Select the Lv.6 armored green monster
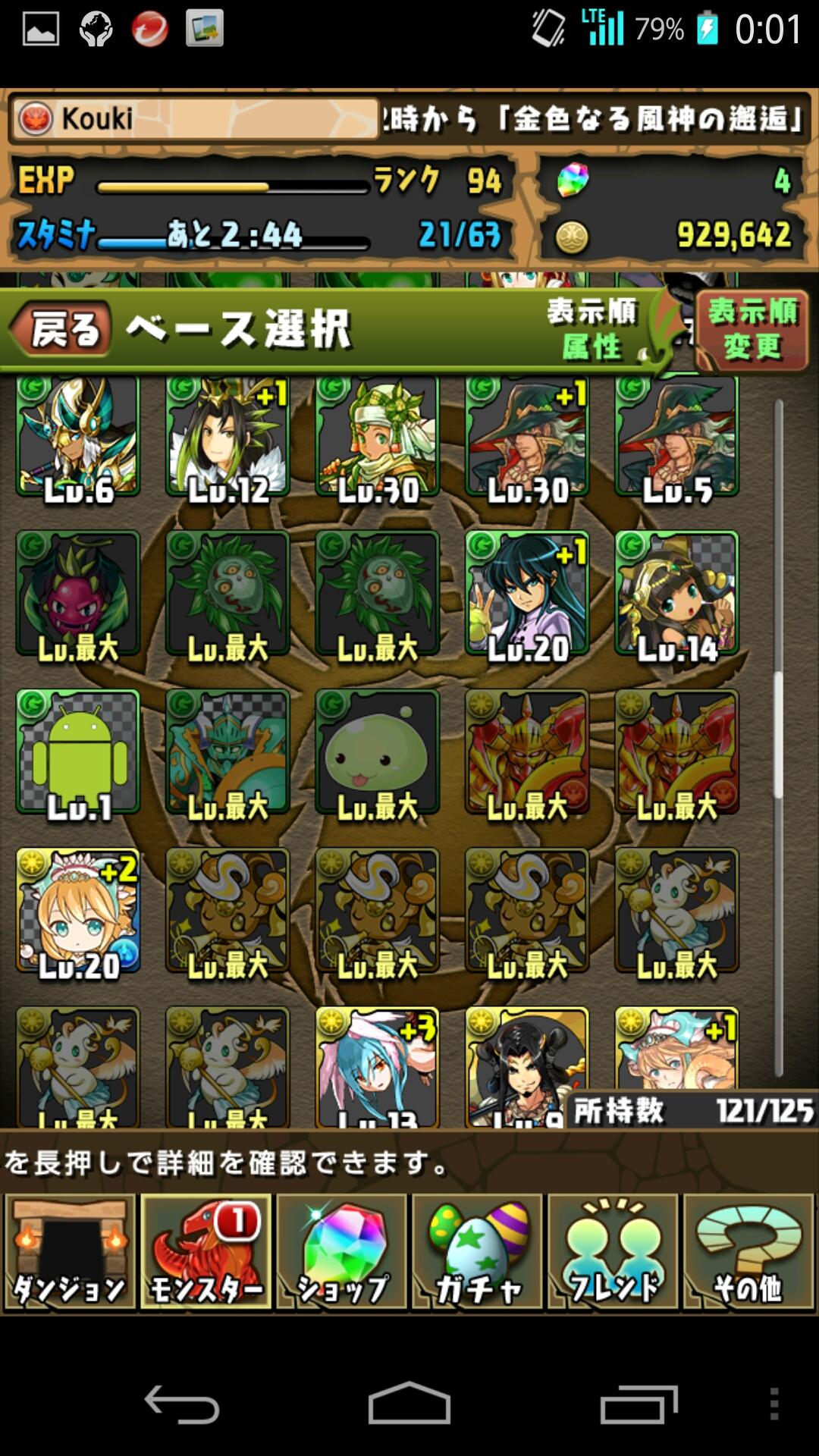The height and width of the screenshot is (1456, 819). point(78,437)
